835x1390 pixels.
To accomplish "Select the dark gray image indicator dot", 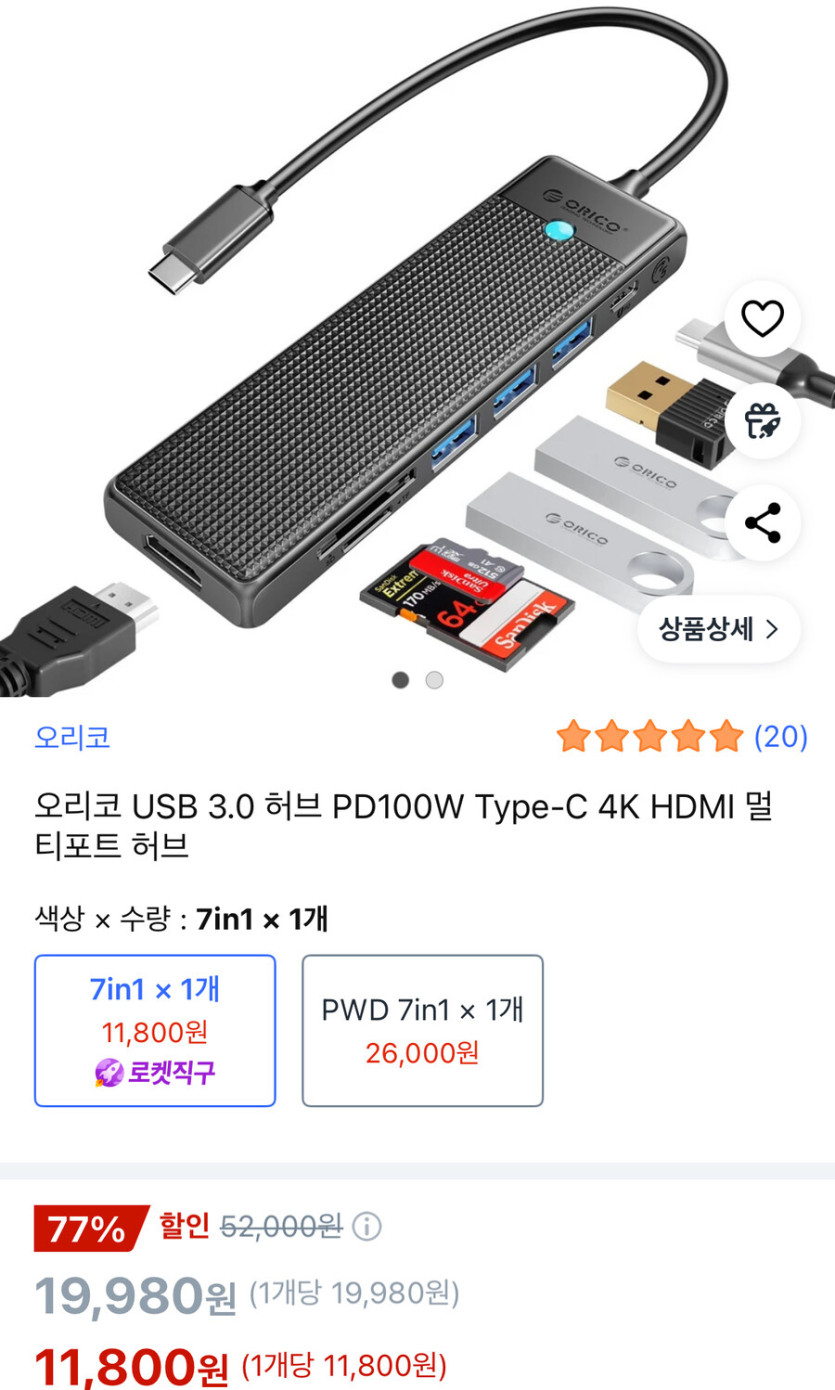I will pyautogui.click(x=401, y=678).
